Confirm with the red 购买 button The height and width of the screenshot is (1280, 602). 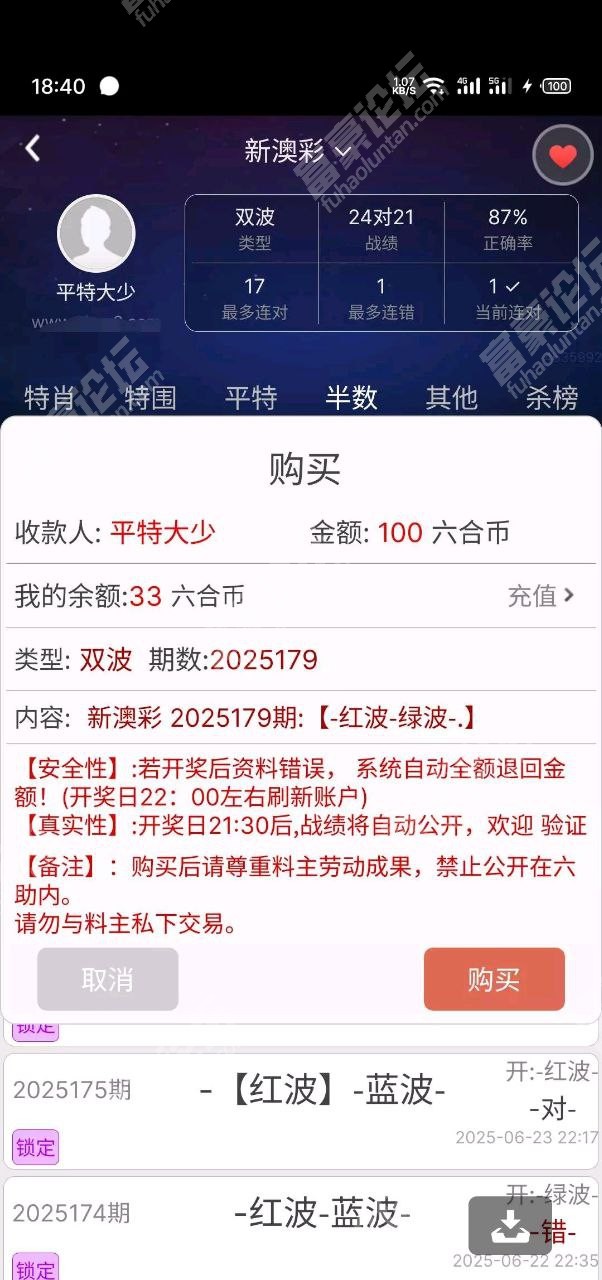pyautogui.click(x=494, y=979)
